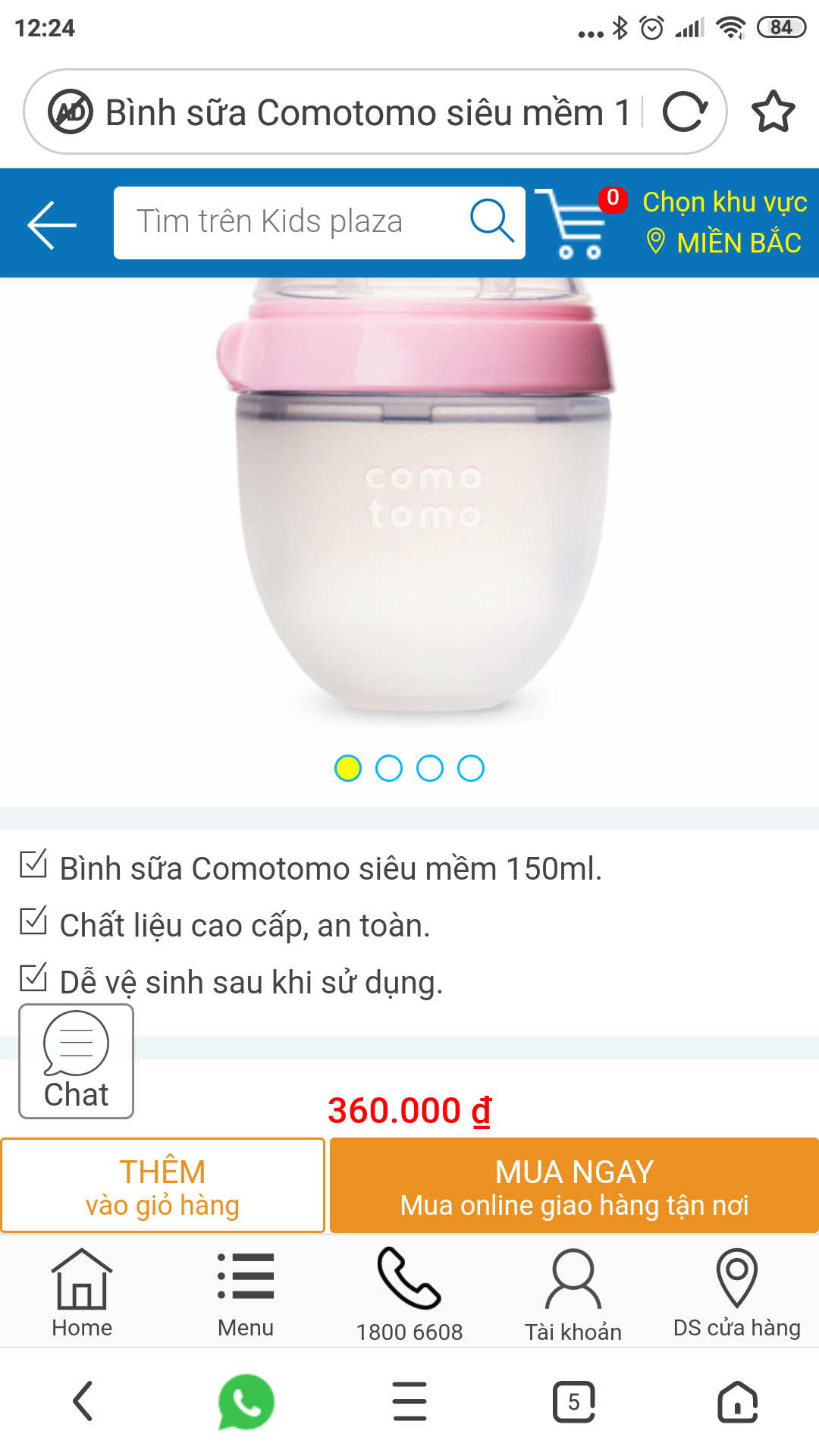Image resolution: width=819 pixels, height=1456 pixels.
Task: Open Tài khoản account tab
Action: coord(573,1293)
